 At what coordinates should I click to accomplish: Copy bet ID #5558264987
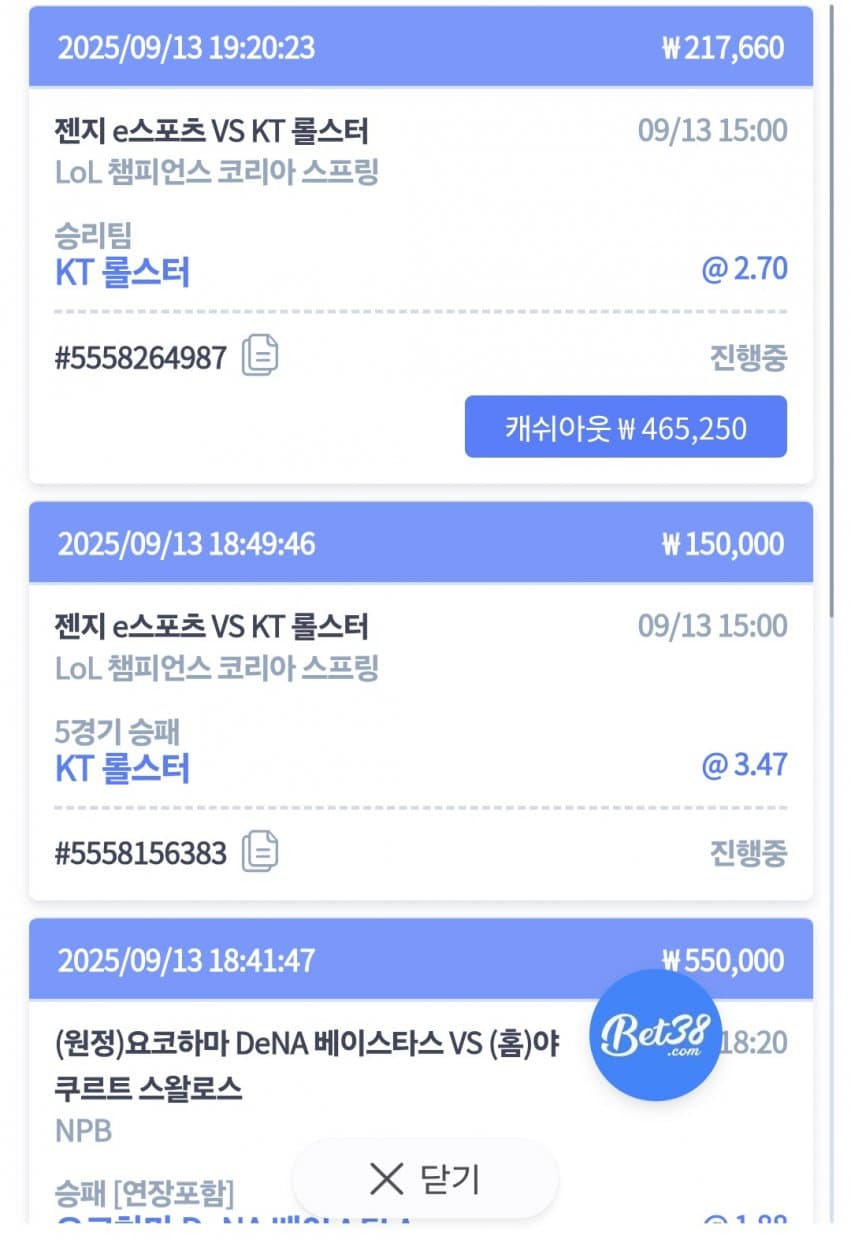click(x=260, y=357)
